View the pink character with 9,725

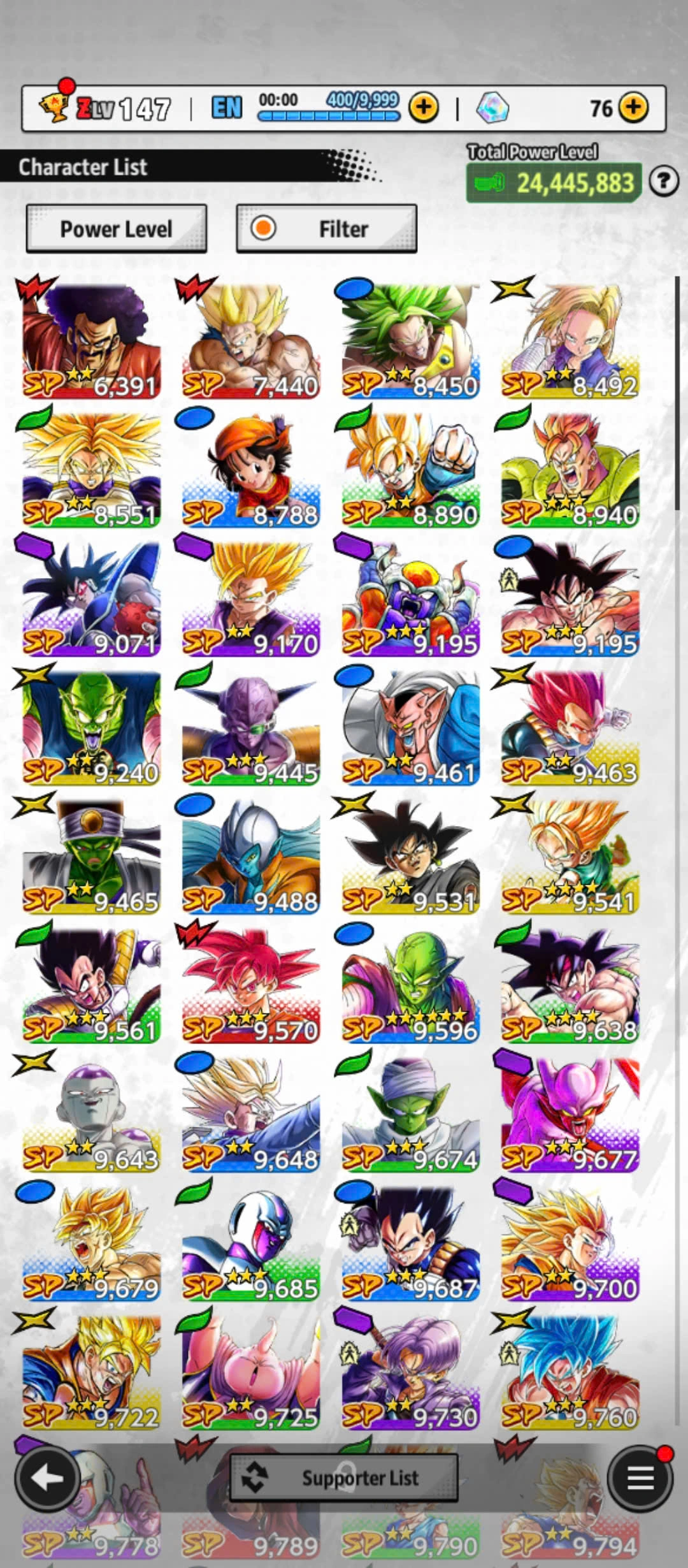(250, 1372)
